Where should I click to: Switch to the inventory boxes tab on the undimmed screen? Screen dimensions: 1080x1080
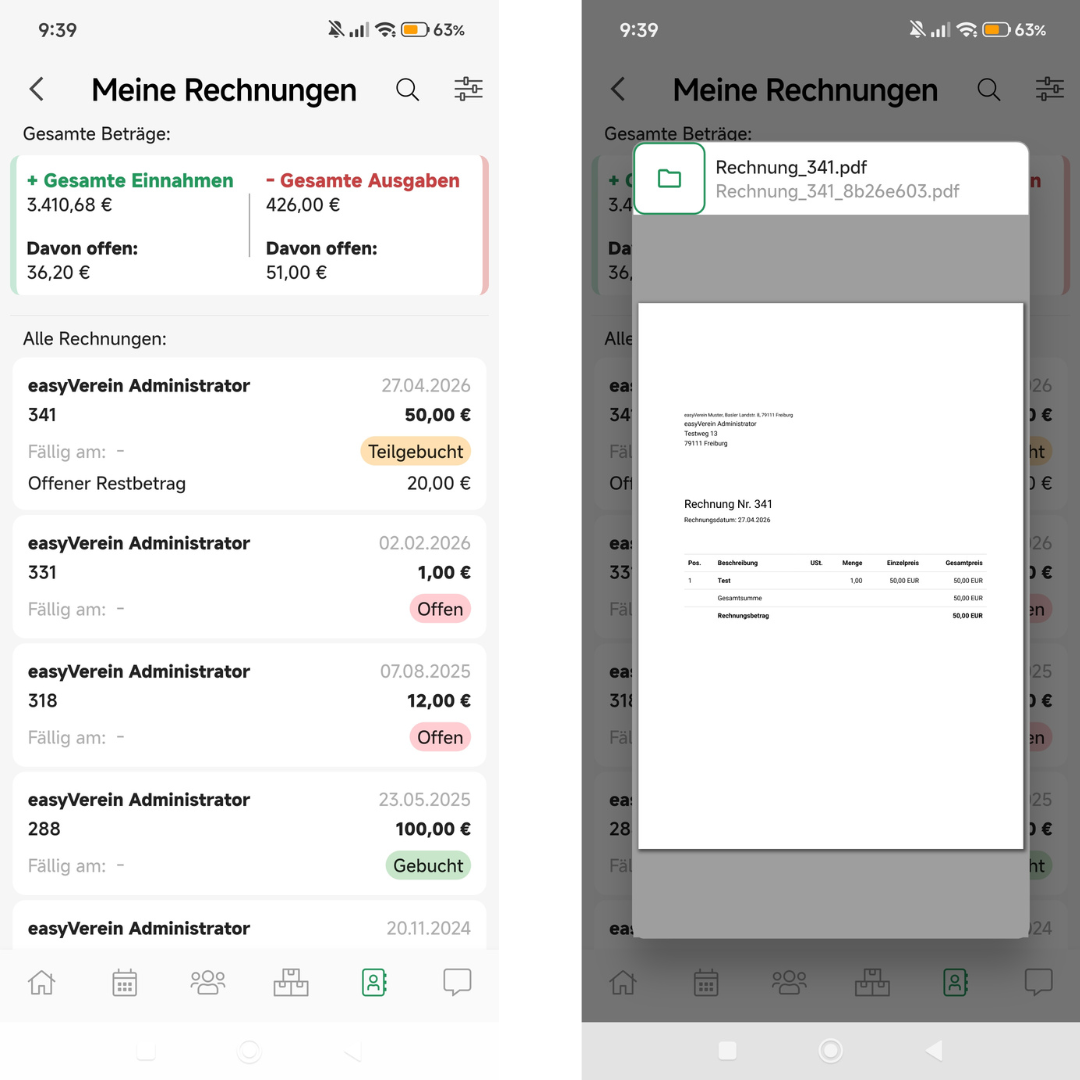(x=291, y=982)
